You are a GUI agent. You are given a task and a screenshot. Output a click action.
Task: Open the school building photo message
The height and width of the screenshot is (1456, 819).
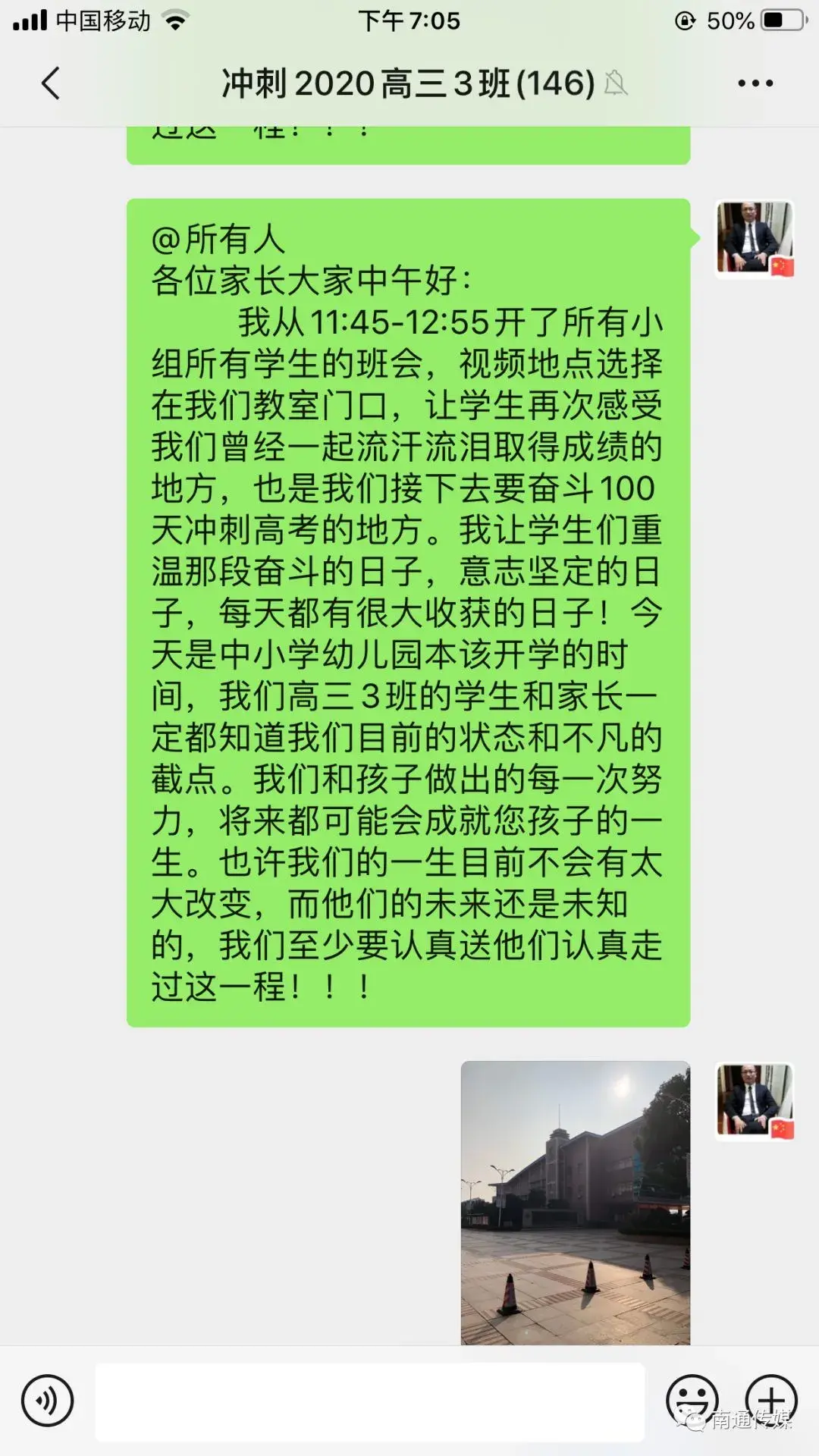(576, 1203)
